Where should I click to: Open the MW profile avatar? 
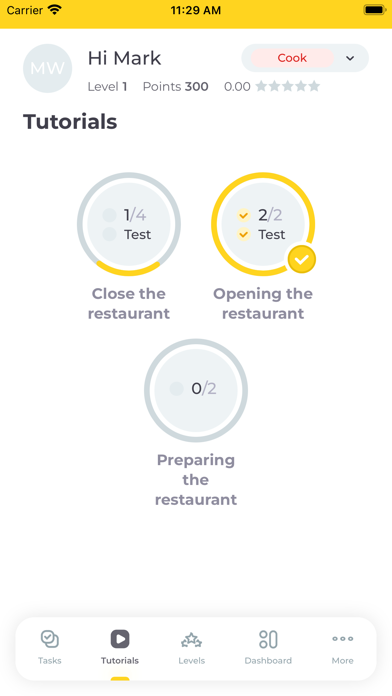point(48,68)
